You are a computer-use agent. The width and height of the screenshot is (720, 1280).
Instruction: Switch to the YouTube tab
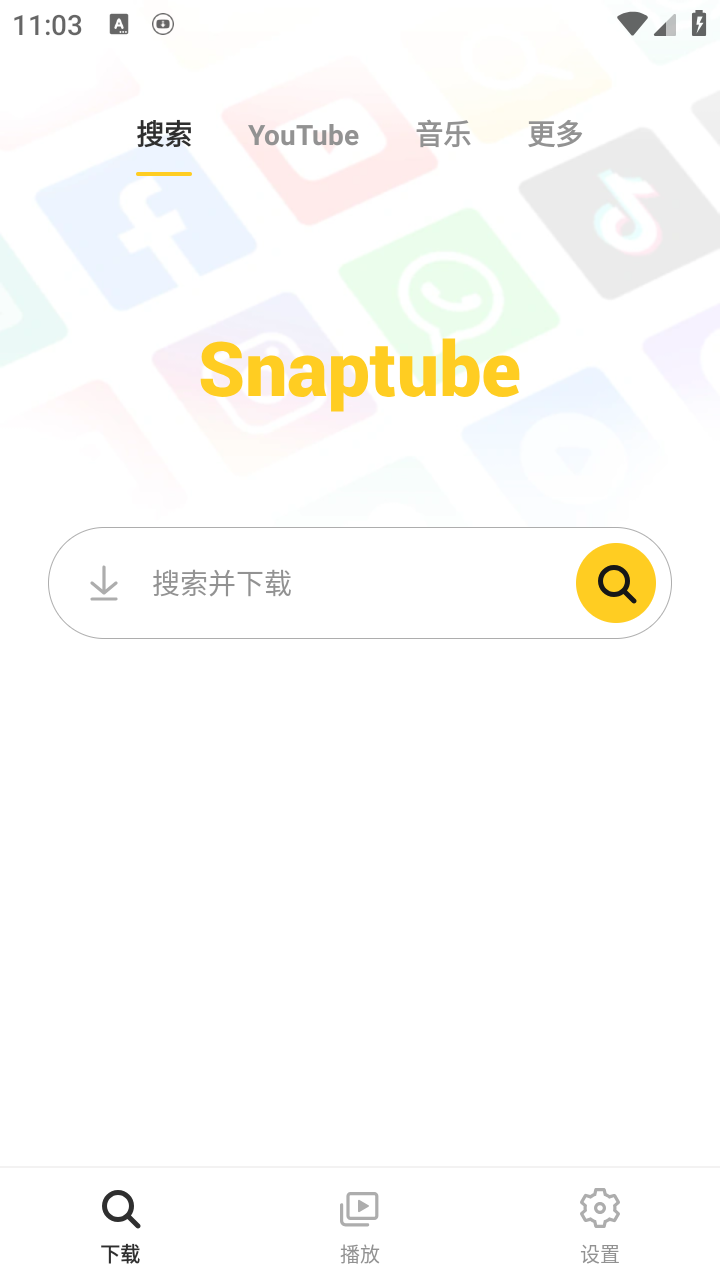click(x=303, y=135)
